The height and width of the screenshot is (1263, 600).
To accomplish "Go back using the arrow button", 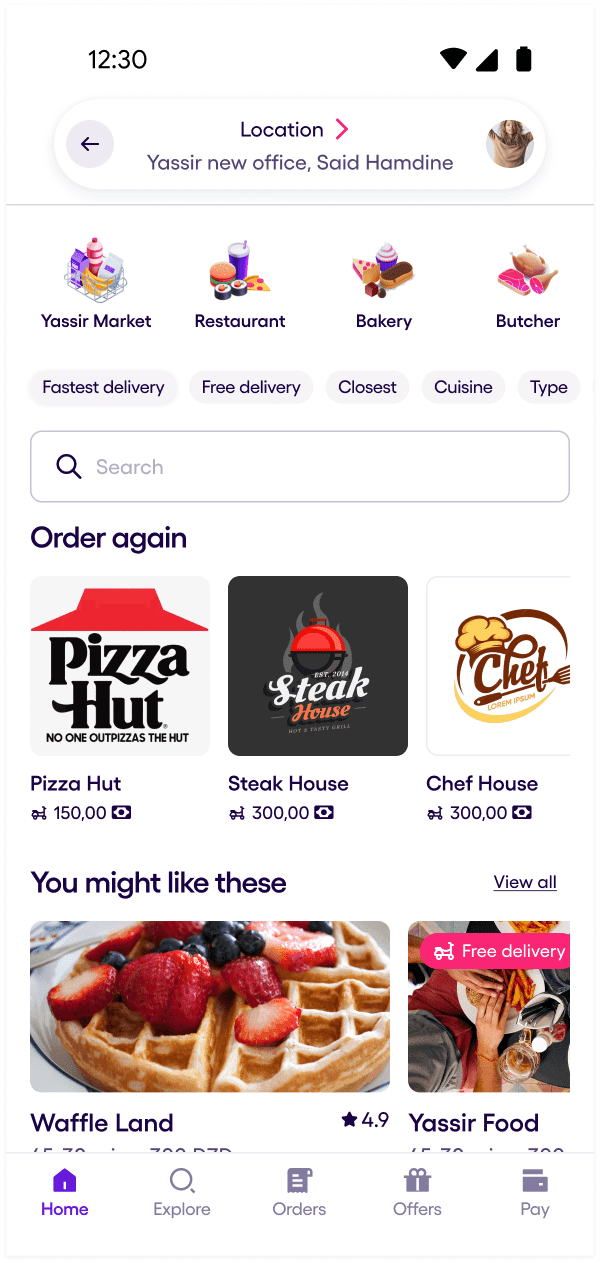I will (90, 145).
